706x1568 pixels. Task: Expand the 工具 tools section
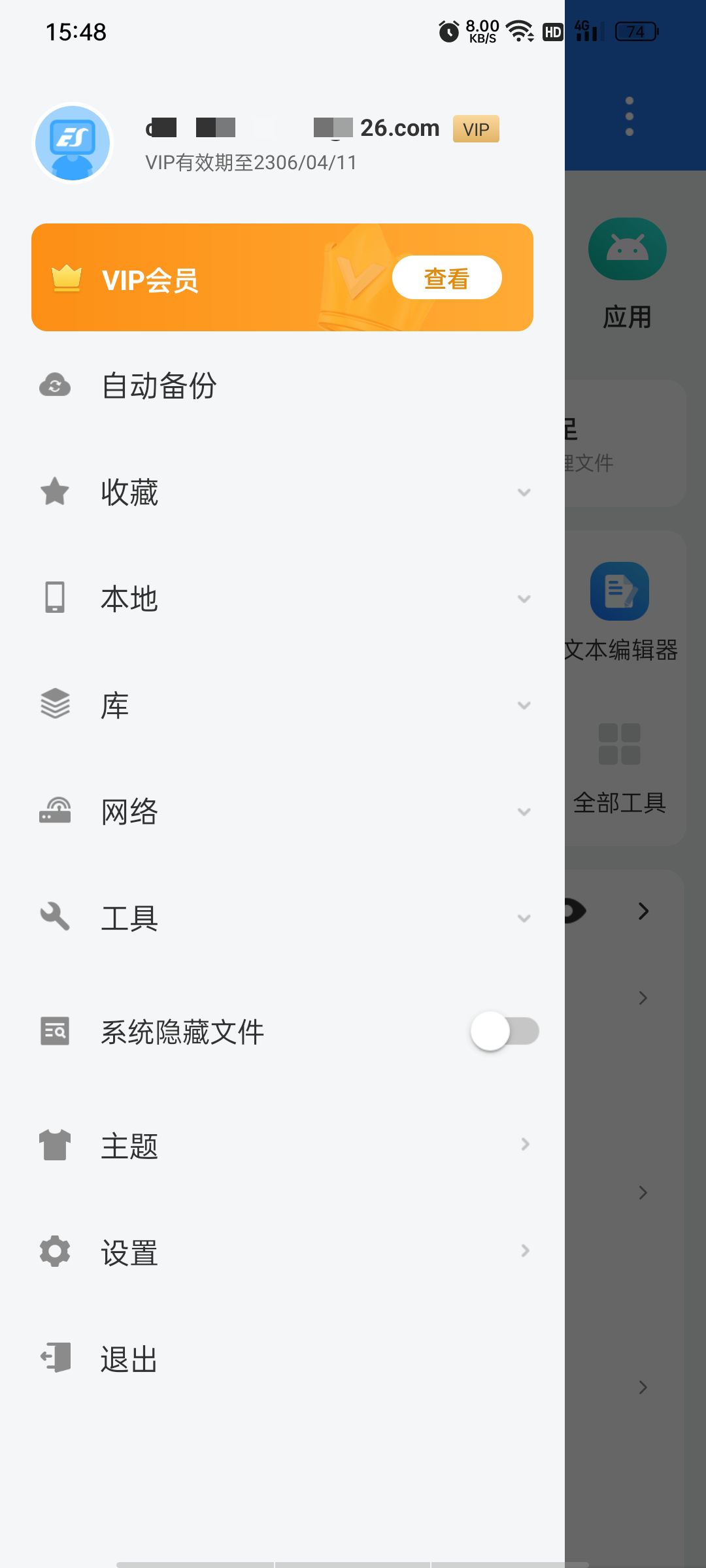tap(282, 918)
